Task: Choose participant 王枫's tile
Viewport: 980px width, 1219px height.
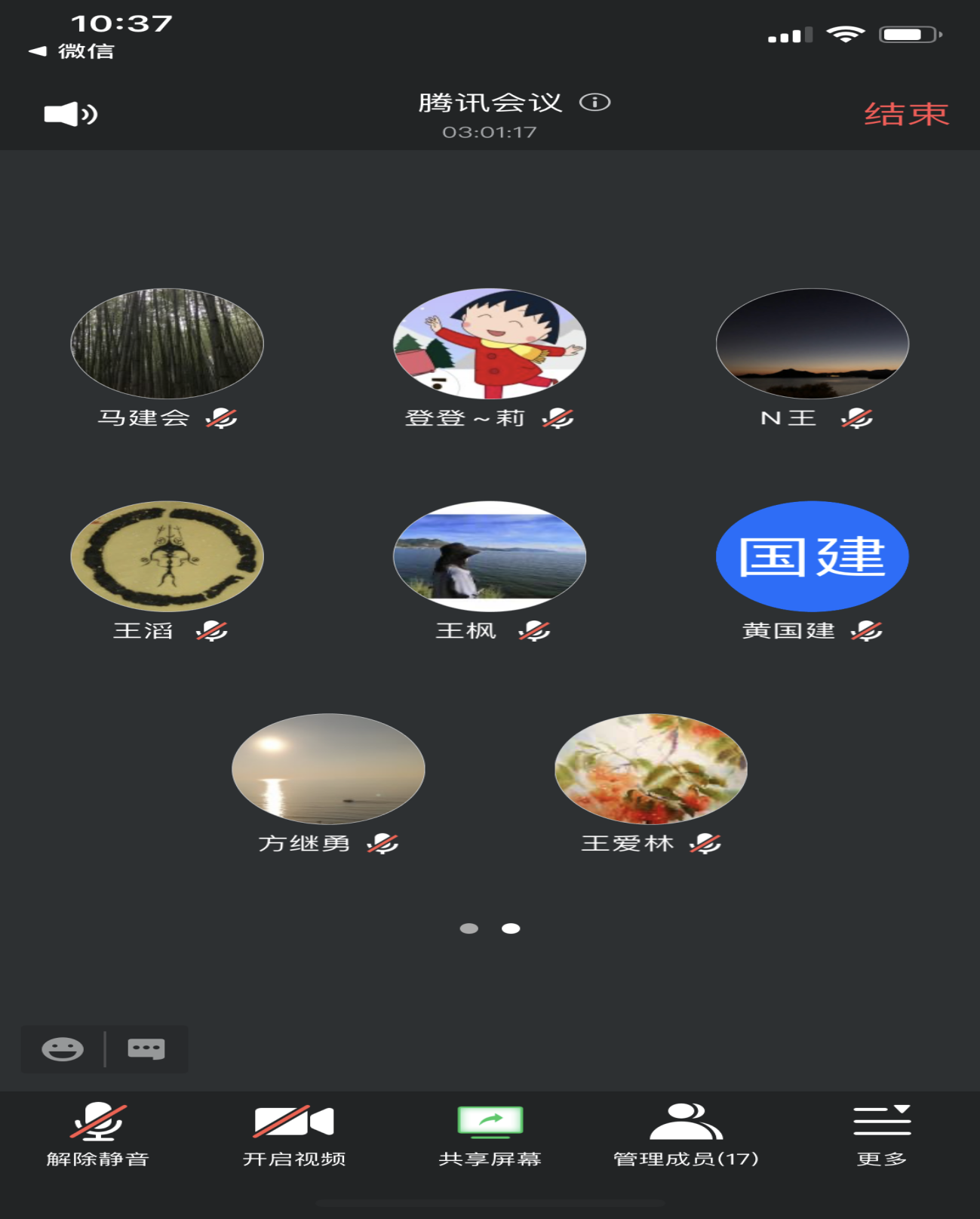Action: pos(490,557)
